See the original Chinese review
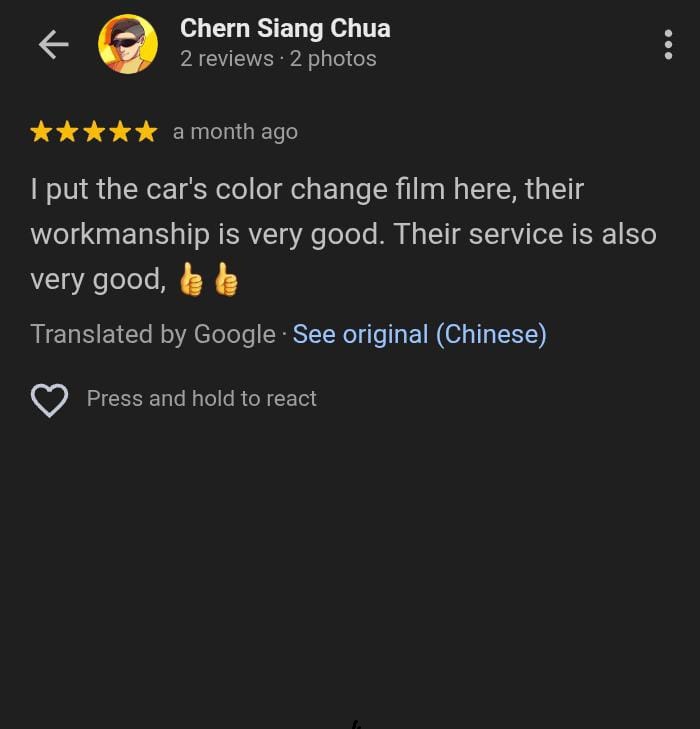This screenshot has height=729, width=700. (x=419, y=334)
